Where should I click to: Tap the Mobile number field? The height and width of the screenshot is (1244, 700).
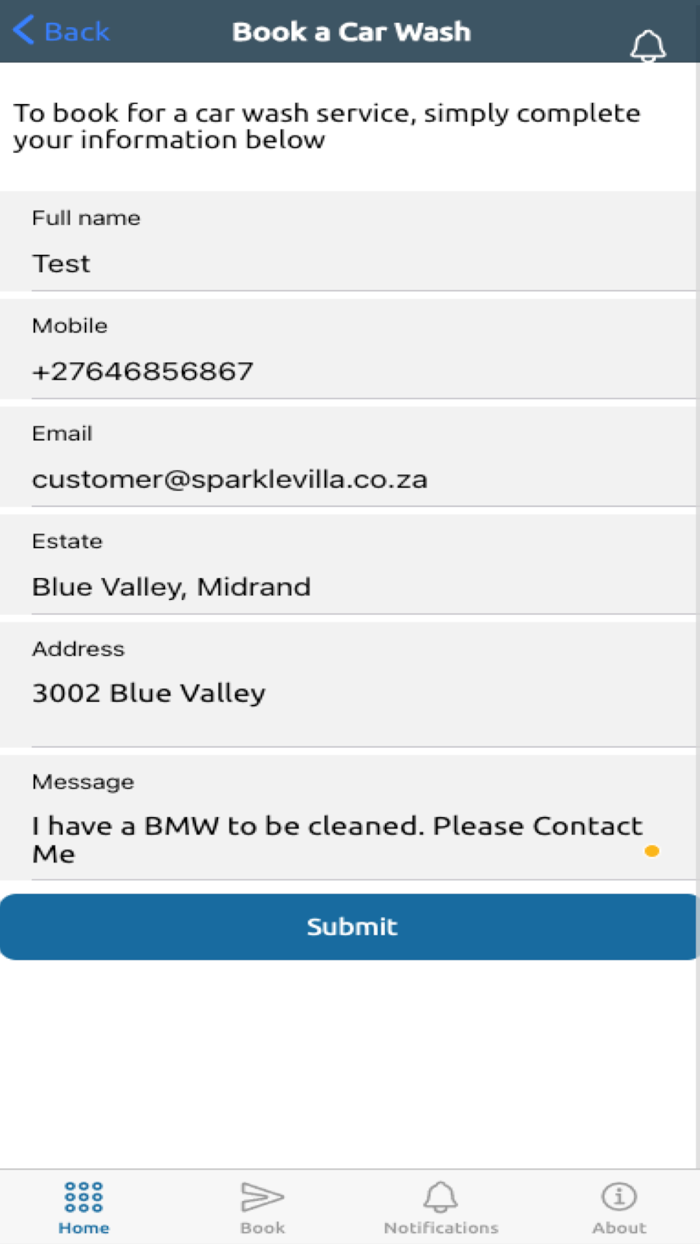point(350,350)
